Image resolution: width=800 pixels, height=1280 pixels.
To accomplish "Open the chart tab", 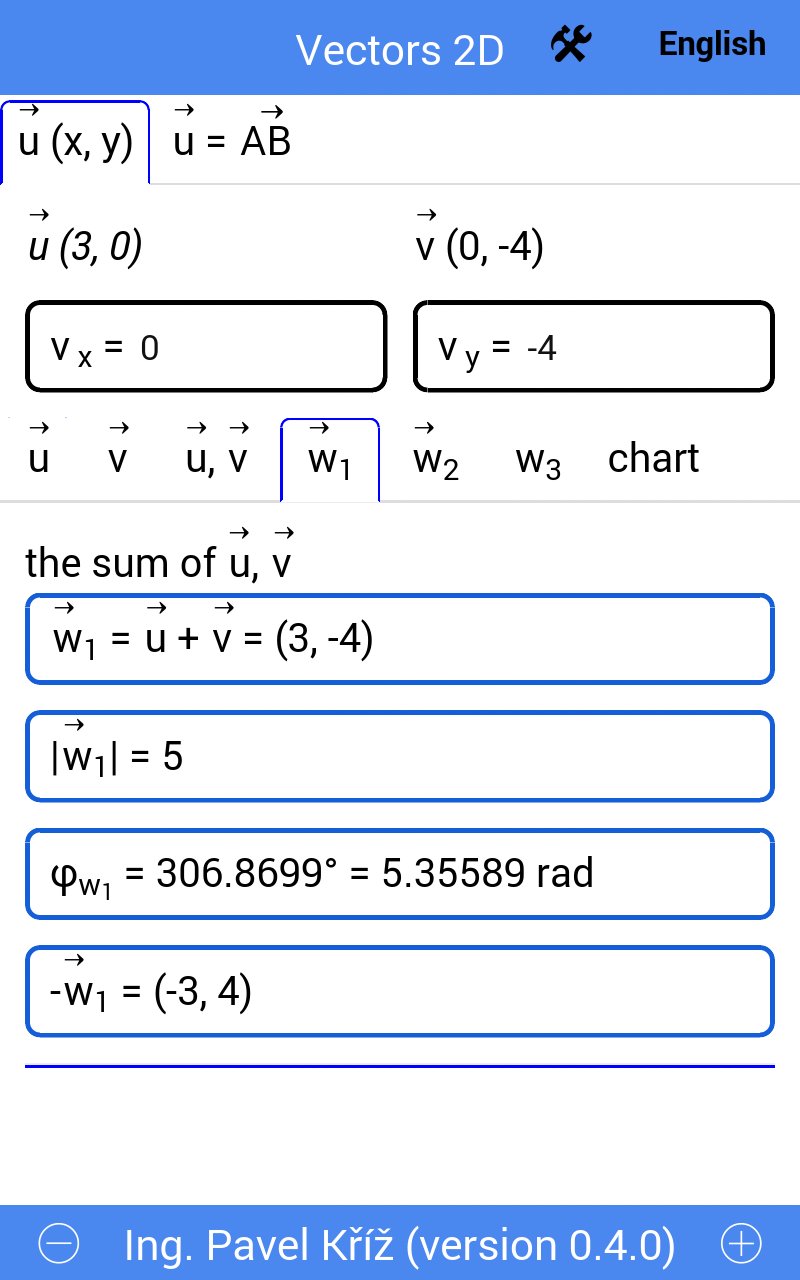I will pos(653,459).
